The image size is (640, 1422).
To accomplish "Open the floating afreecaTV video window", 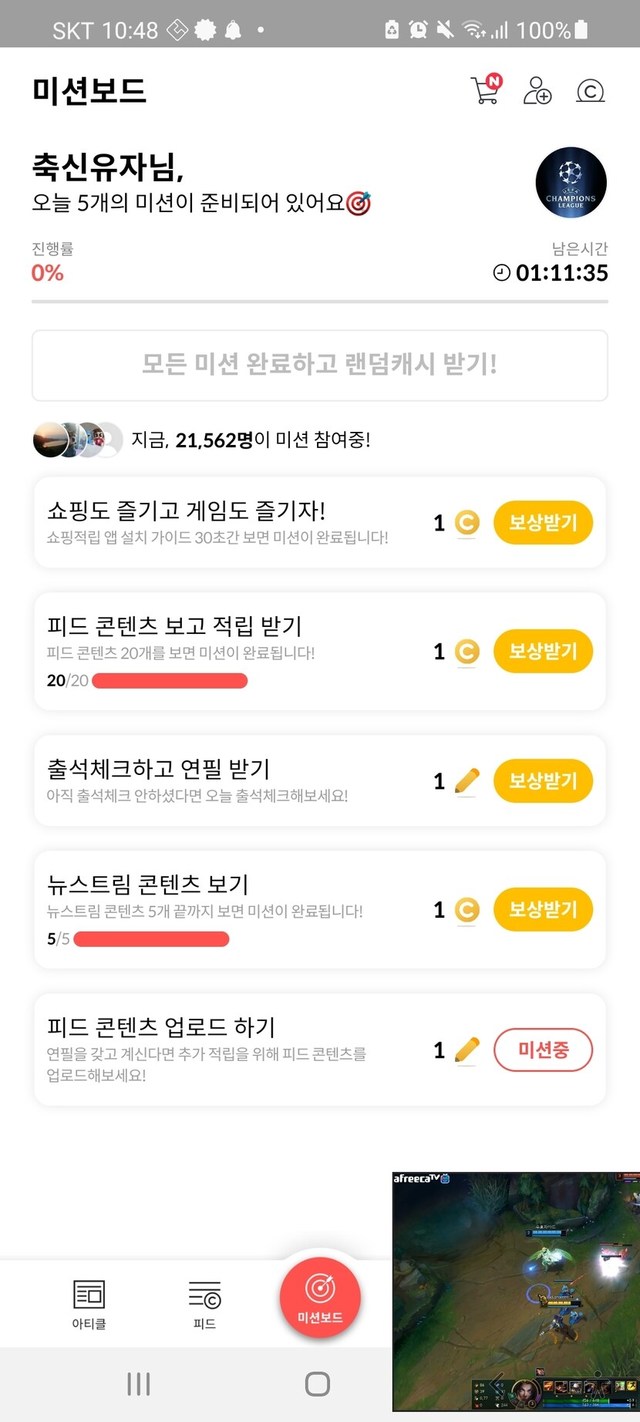I will click(x=516, y=1291).
